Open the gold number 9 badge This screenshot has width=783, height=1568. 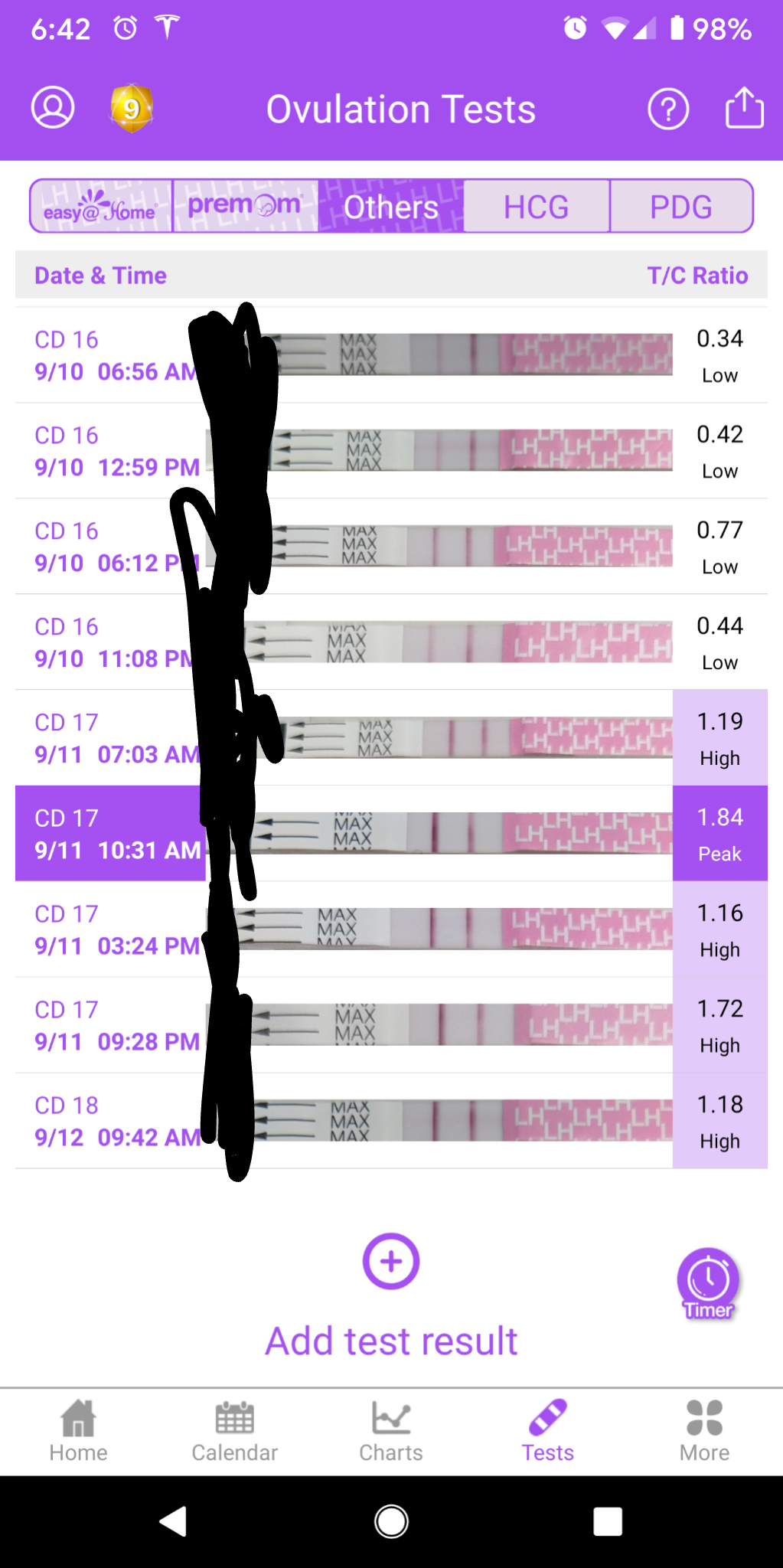pyautogui.click(x=132, y=108)
